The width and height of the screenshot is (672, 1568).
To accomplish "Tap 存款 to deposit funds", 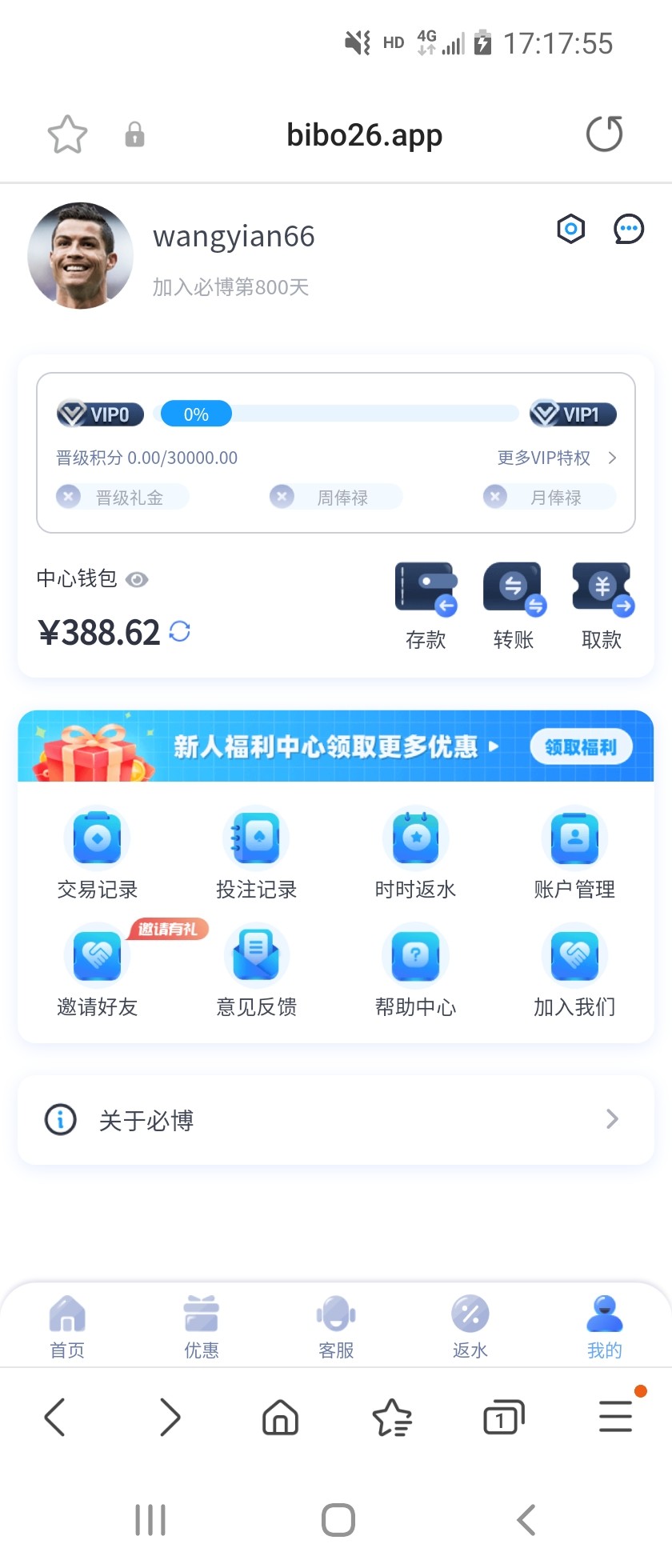I will (x=426, y=606).
